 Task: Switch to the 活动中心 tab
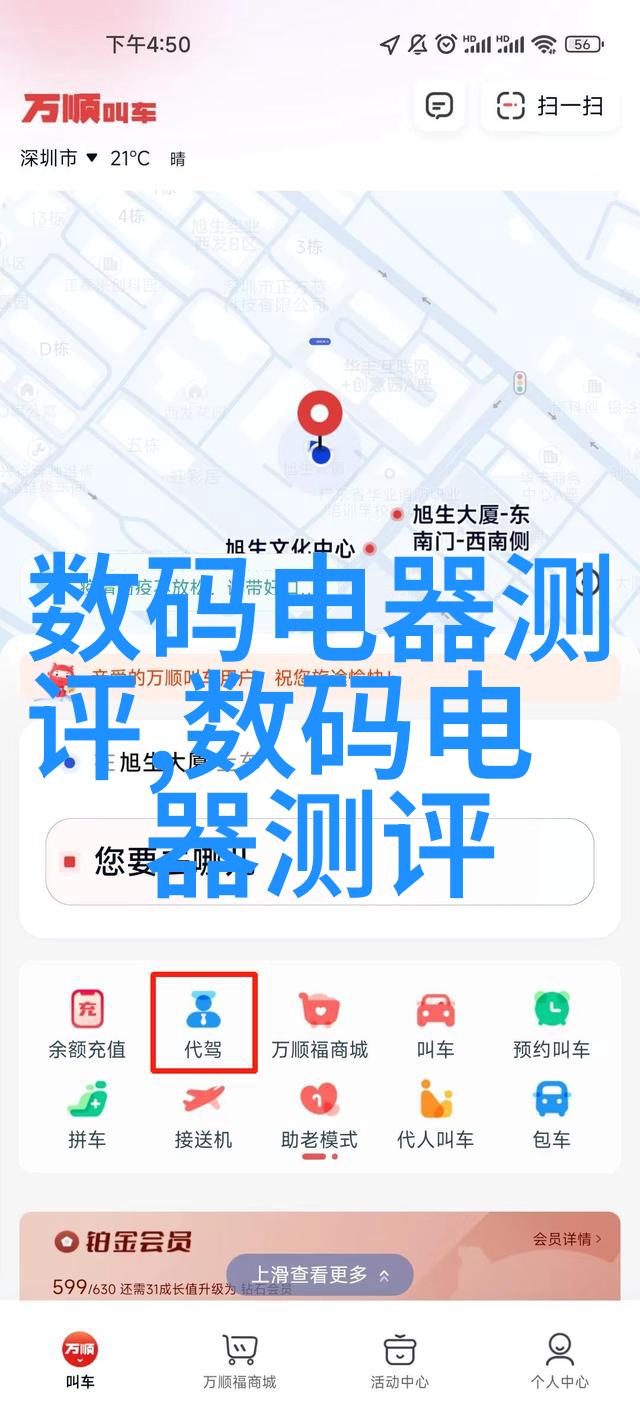point(400,1360)
